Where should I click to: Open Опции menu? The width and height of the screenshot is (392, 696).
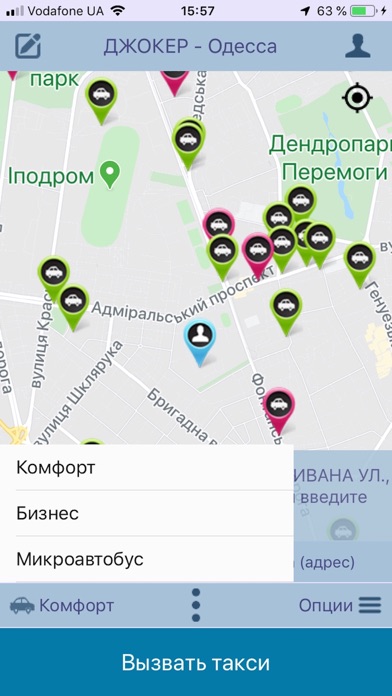pyautogui.click(x=340, y=605)
